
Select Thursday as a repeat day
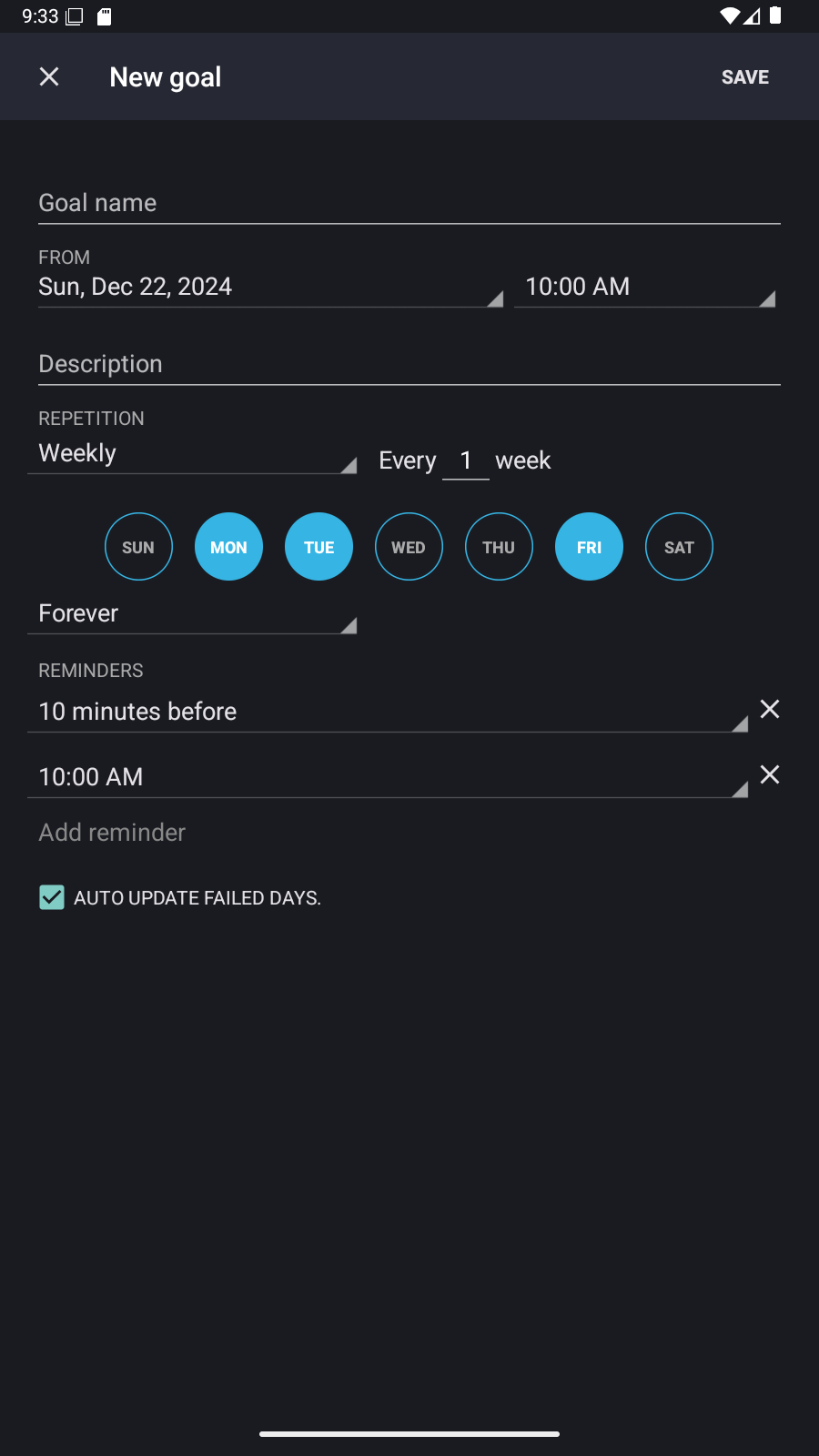coord(499,547)
